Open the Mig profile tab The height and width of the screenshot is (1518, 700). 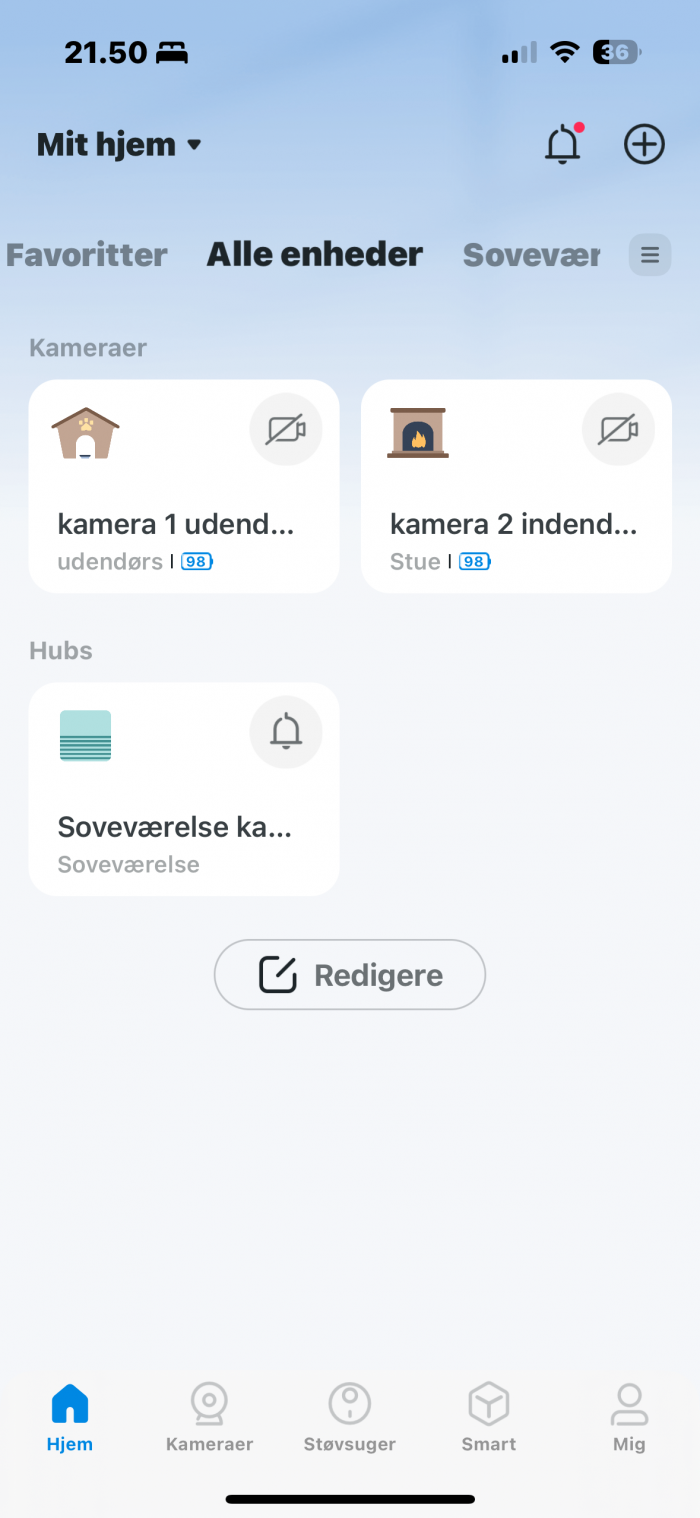pyautogui.click(x=629, y=1418)
